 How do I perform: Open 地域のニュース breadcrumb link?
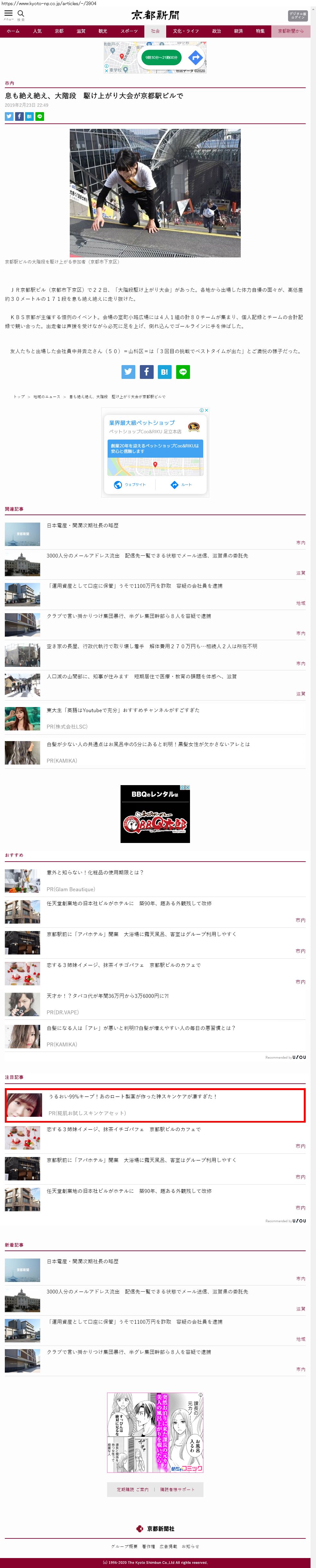tap(47, 397)
